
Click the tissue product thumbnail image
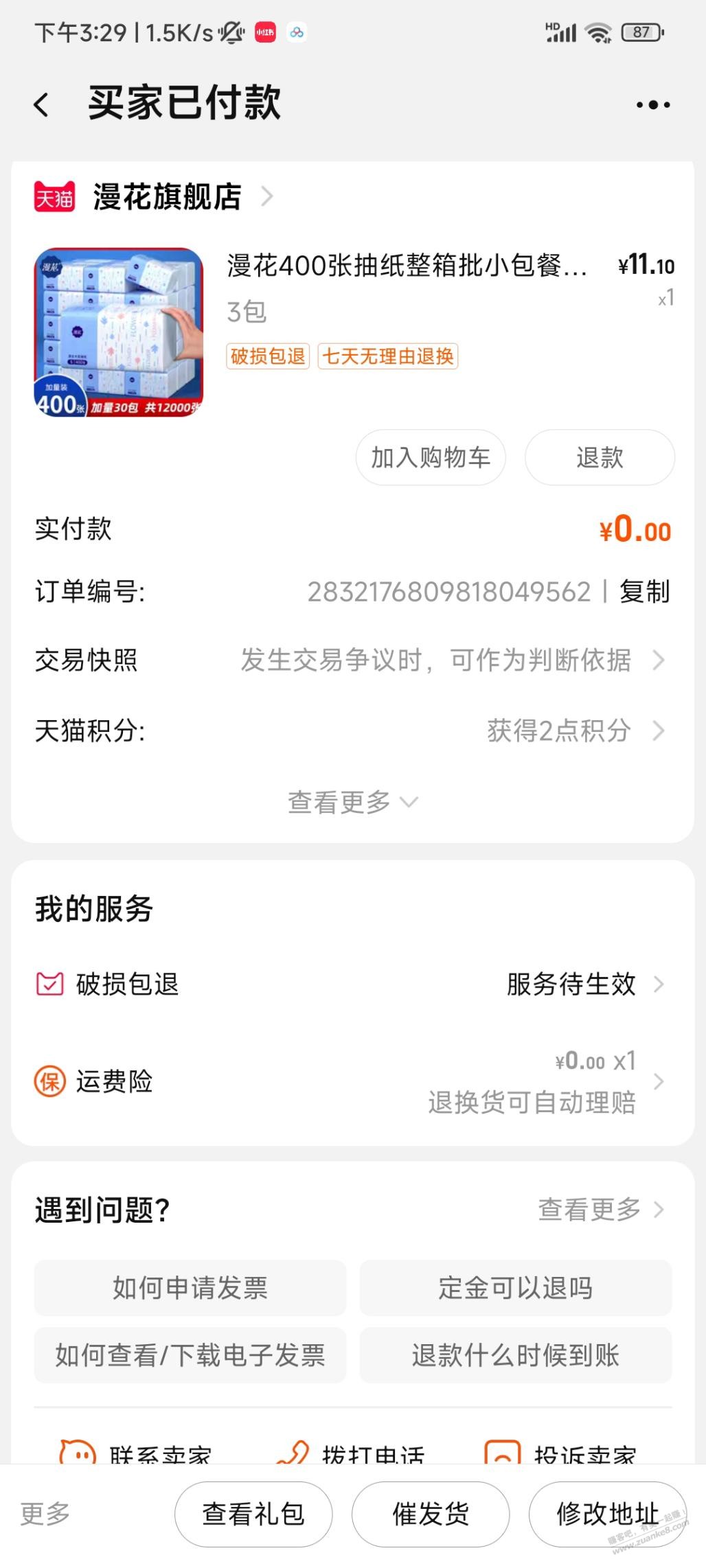[120, 334]
